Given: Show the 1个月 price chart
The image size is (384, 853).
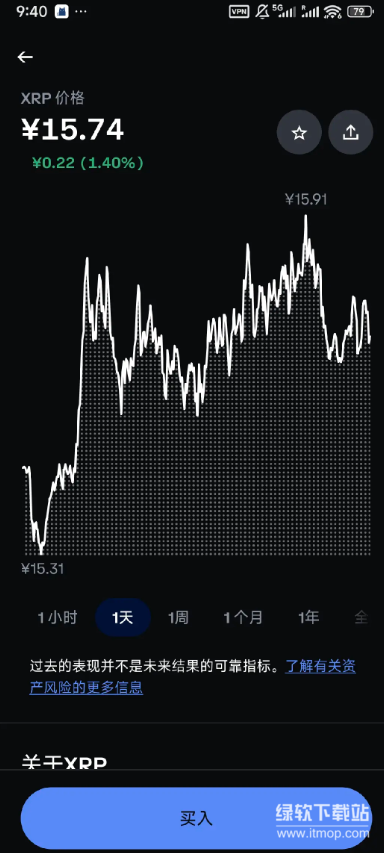Looking at the screenshot, I should coord(243,617).
